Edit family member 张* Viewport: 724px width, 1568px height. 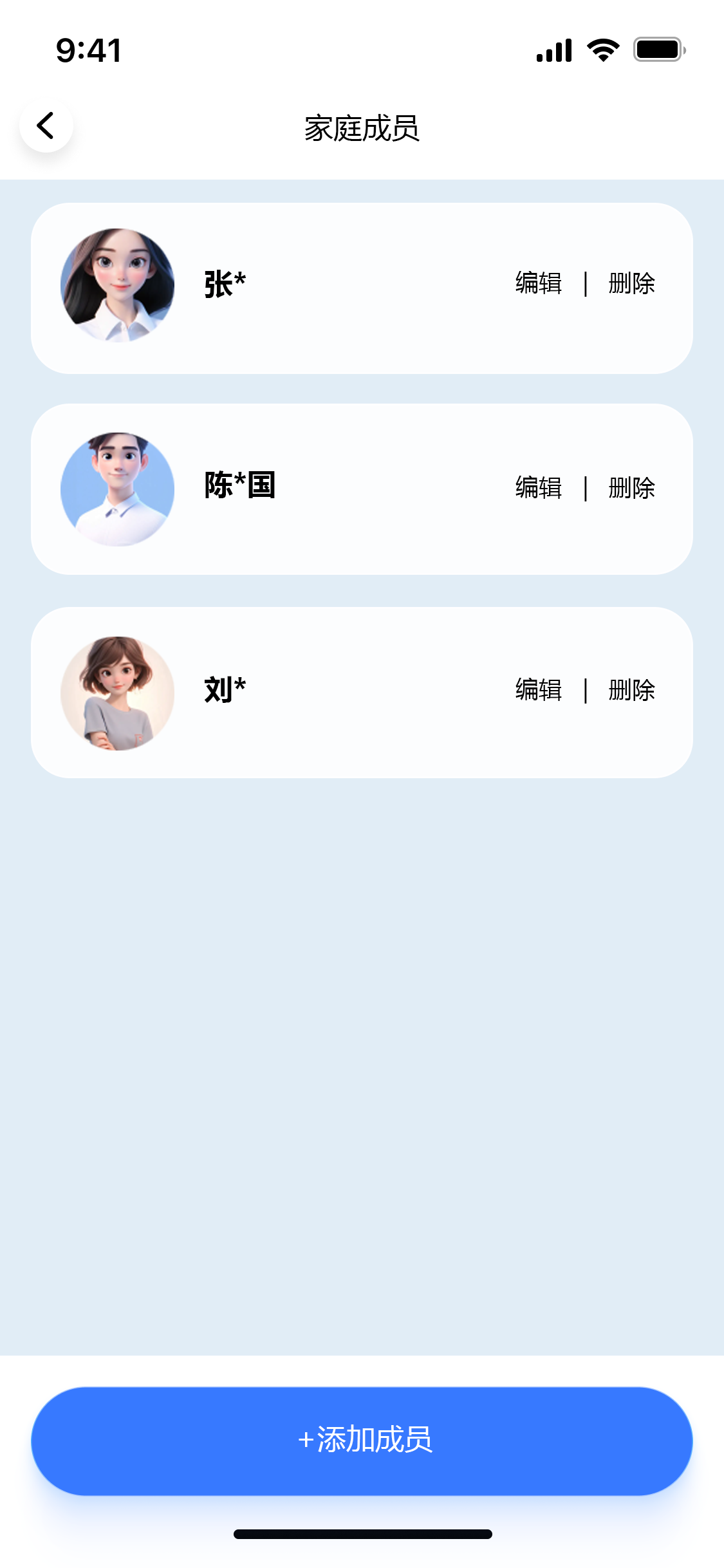coord(539,283)
